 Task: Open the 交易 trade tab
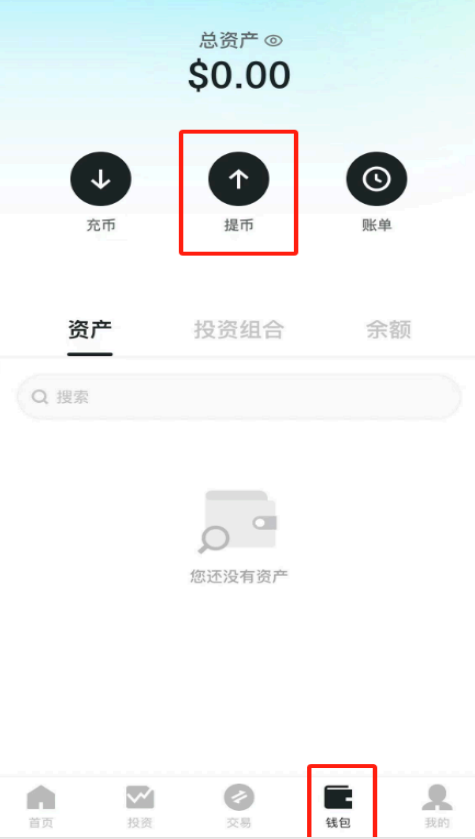coord(239,806)
